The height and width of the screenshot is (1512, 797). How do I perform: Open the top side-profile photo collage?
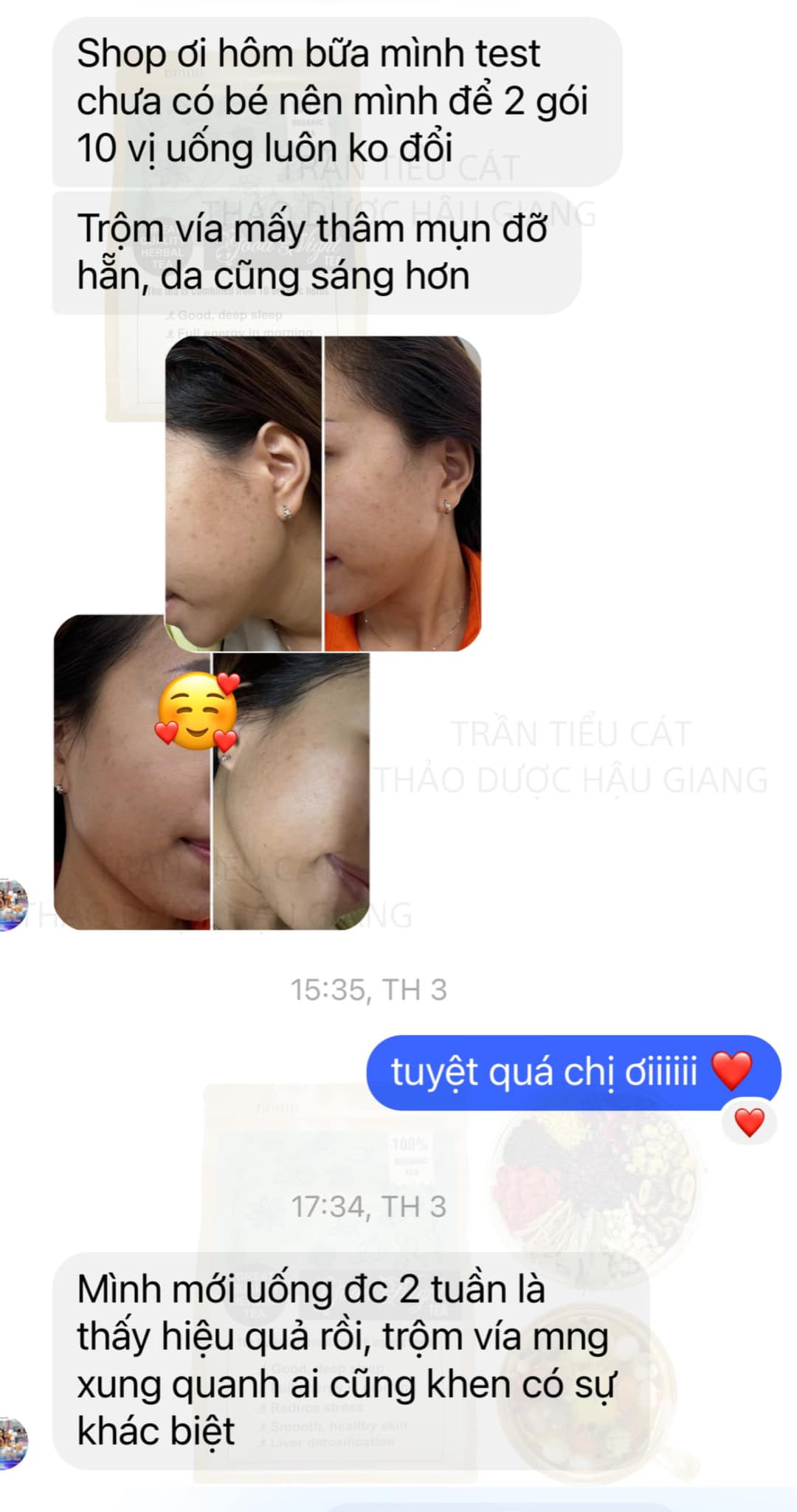[322, 492]
